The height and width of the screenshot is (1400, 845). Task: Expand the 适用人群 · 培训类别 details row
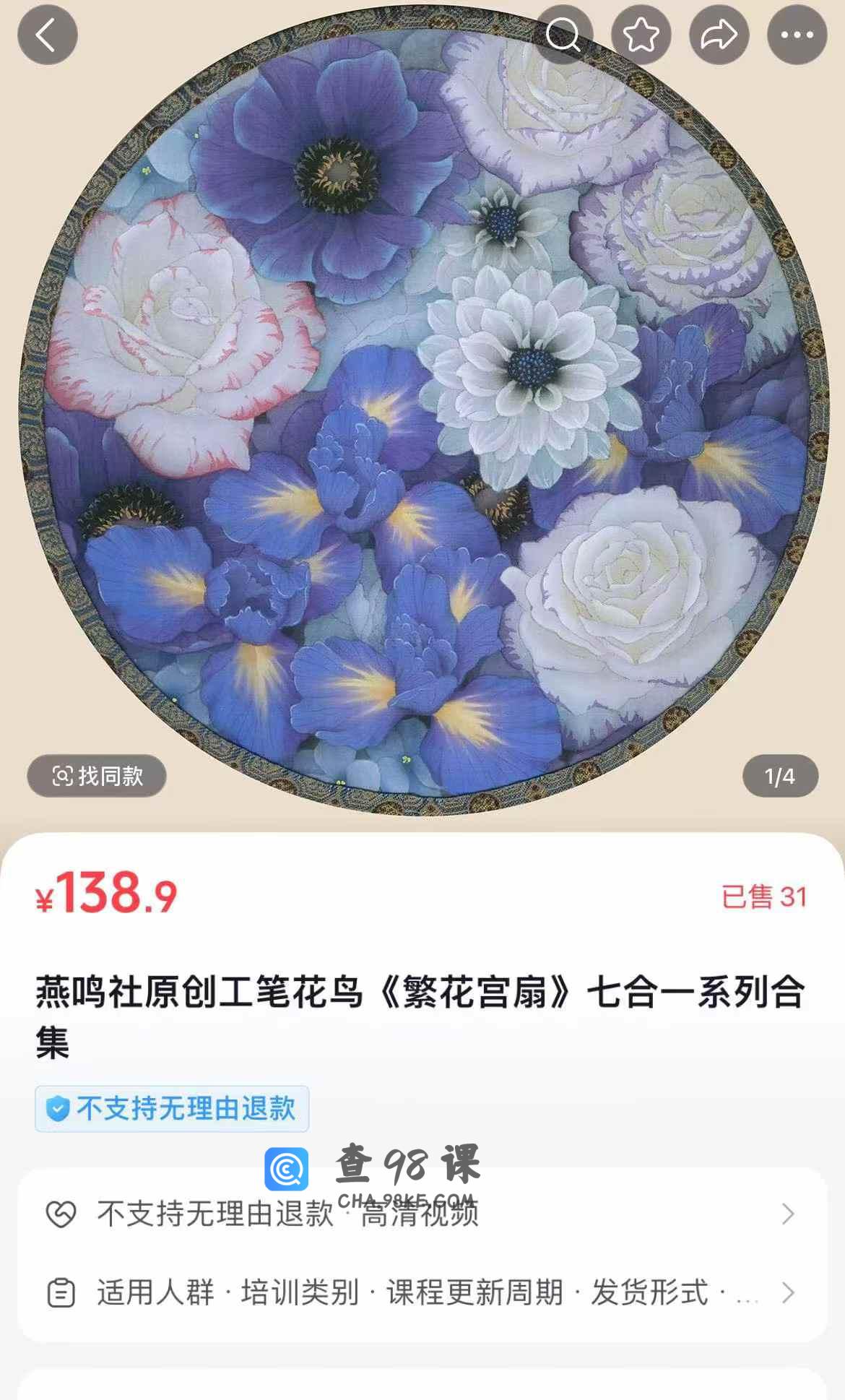coord(422,1292)
